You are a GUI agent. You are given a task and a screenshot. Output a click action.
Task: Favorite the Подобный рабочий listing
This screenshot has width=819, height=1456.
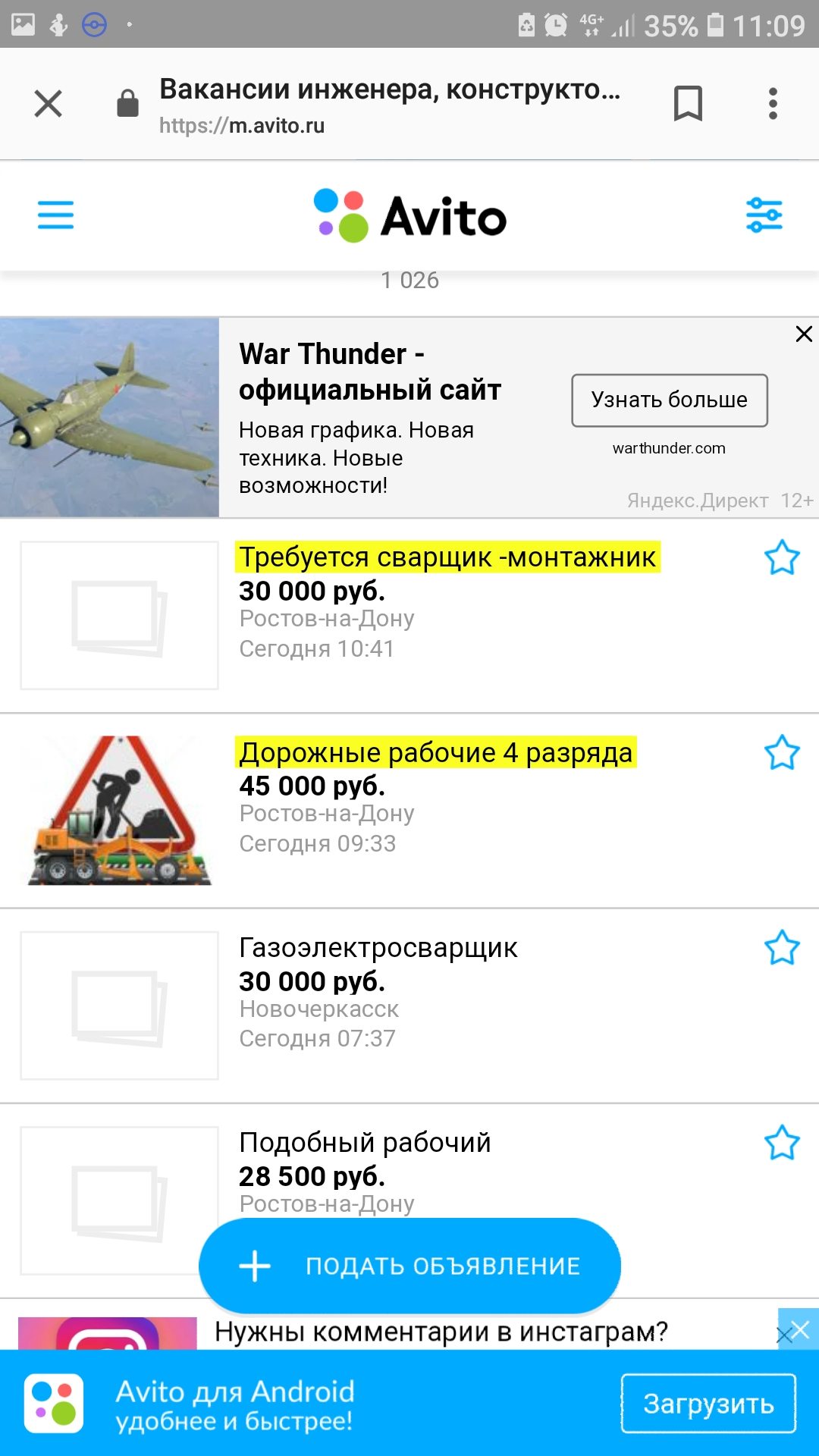pyautogui.click(x=782, y=1143)
